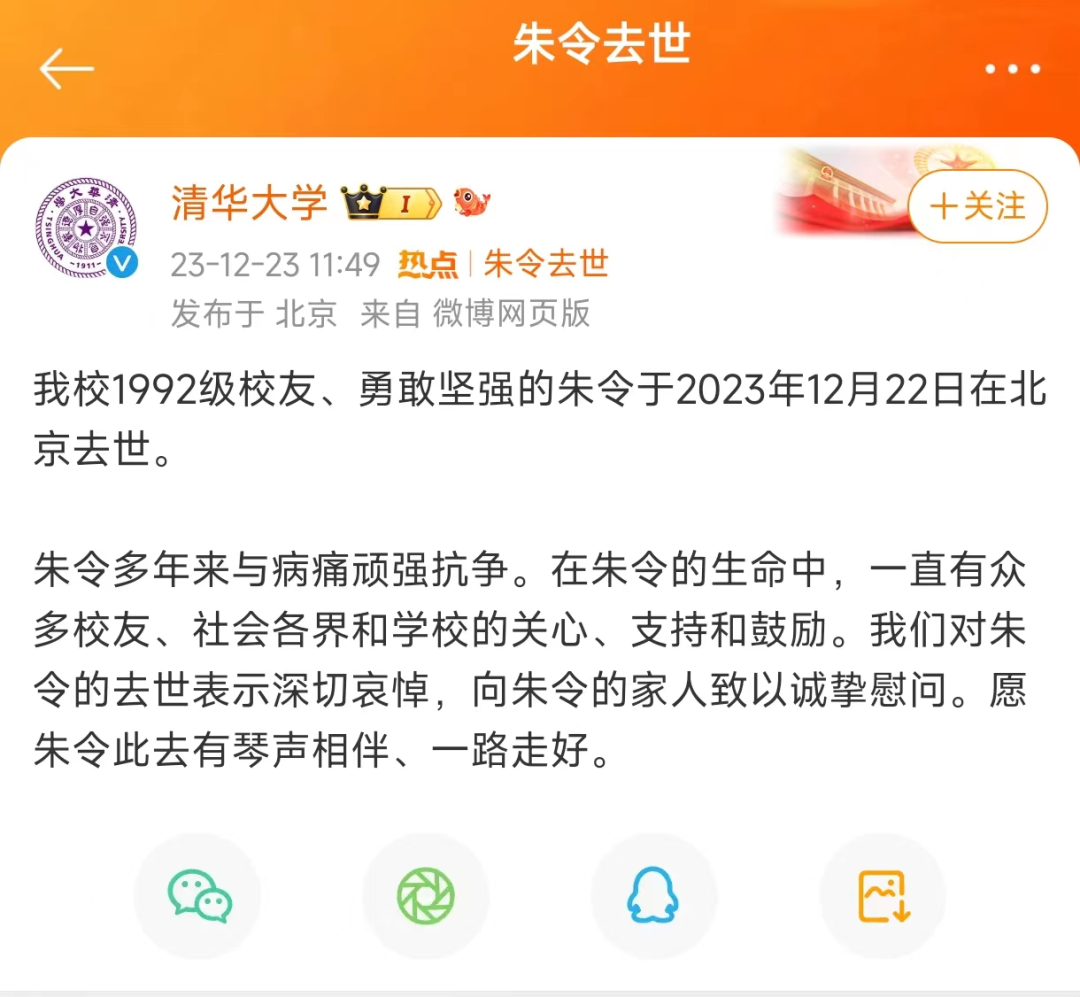
Task: Share the post to QQ
Action: (653, 895)
